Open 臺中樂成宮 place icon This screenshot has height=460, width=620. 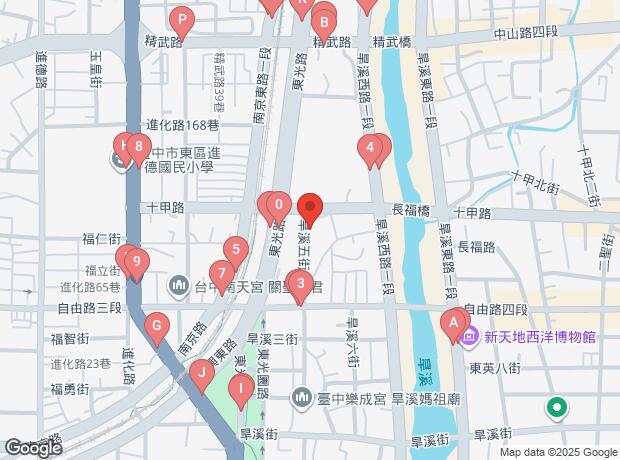(x=304, y=399)
